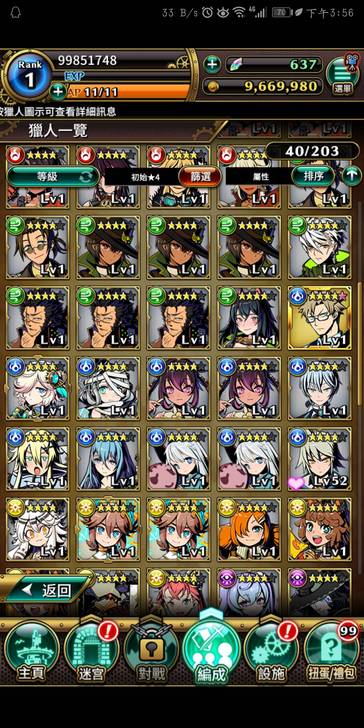Select the green-hooded white-haired hunter card

[x=319, y=247]
